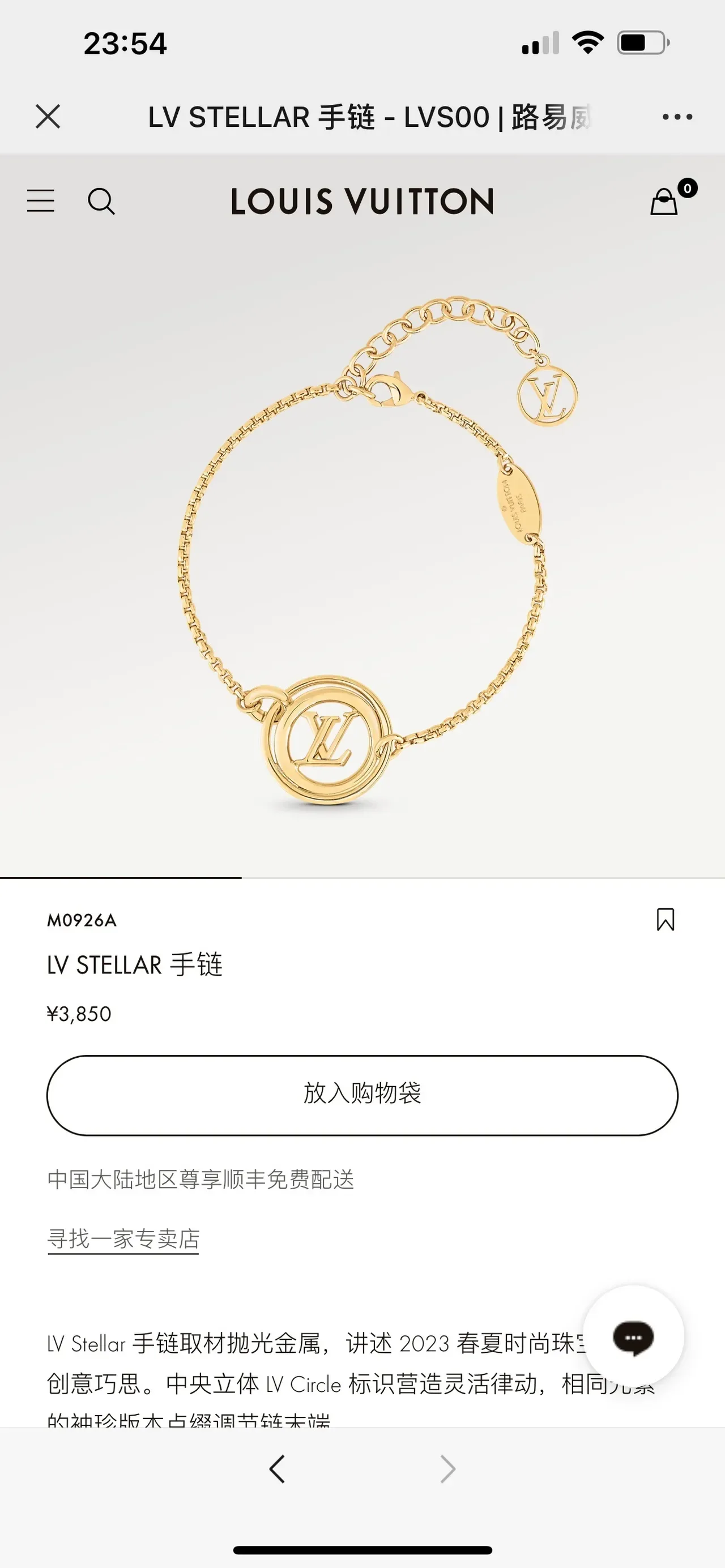Bookmark the LV Stellar bracelet
Image resolution: width=725 pixels, height=1568 pixels.
pos(666,920)
